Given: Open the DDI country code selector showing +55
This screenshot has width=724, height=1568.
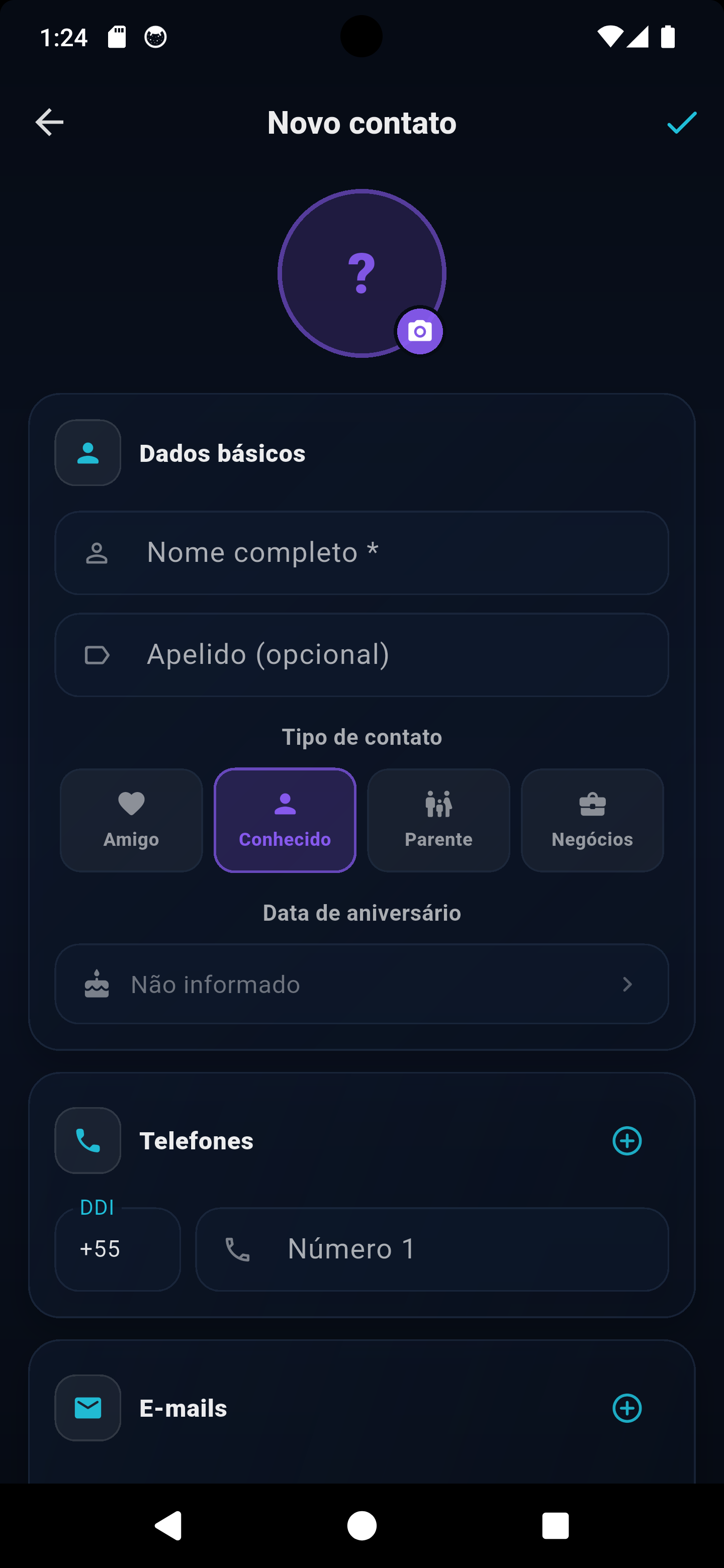Looking at the screenshot, I should pyautogui.click(x=118, y=1249).
